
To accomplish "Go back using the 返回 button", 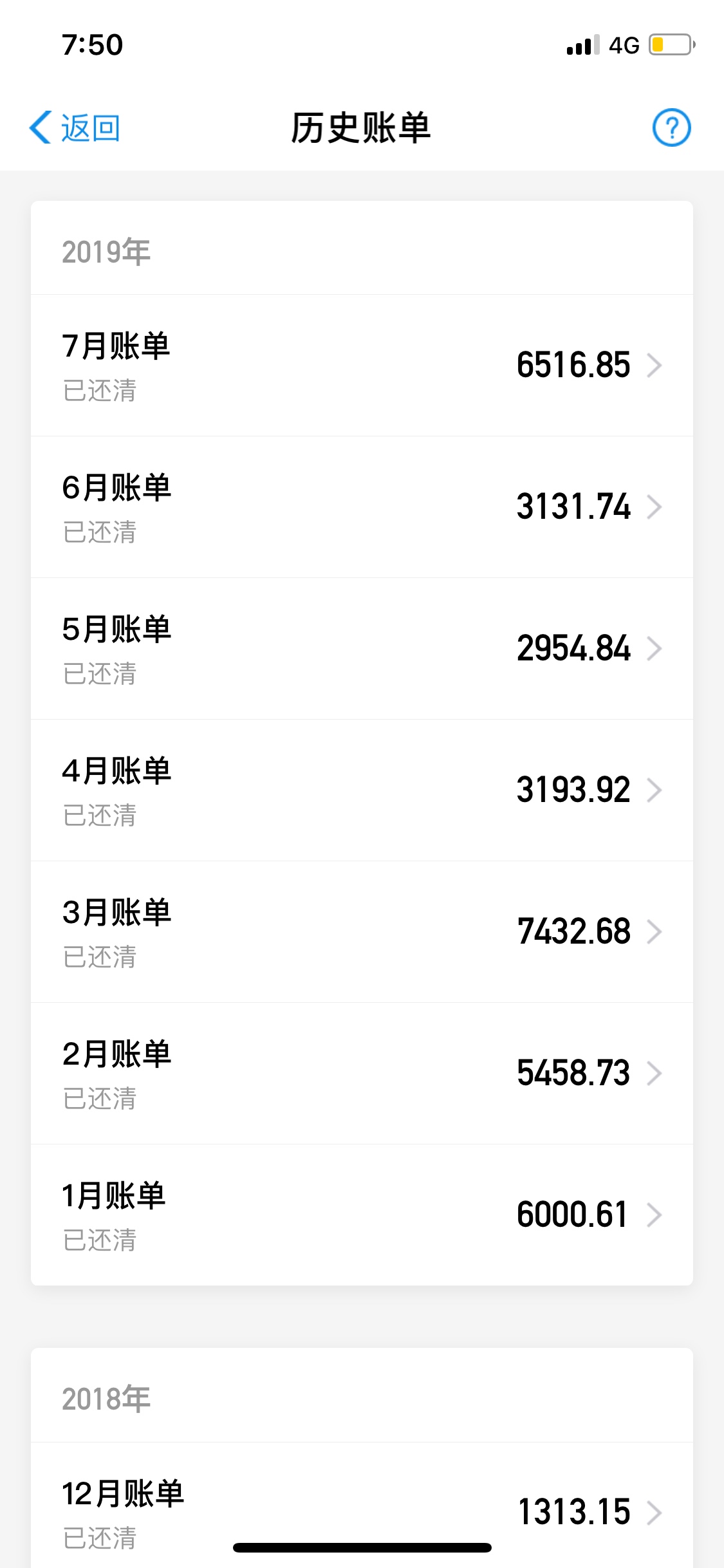I will [x=75, y=127].
